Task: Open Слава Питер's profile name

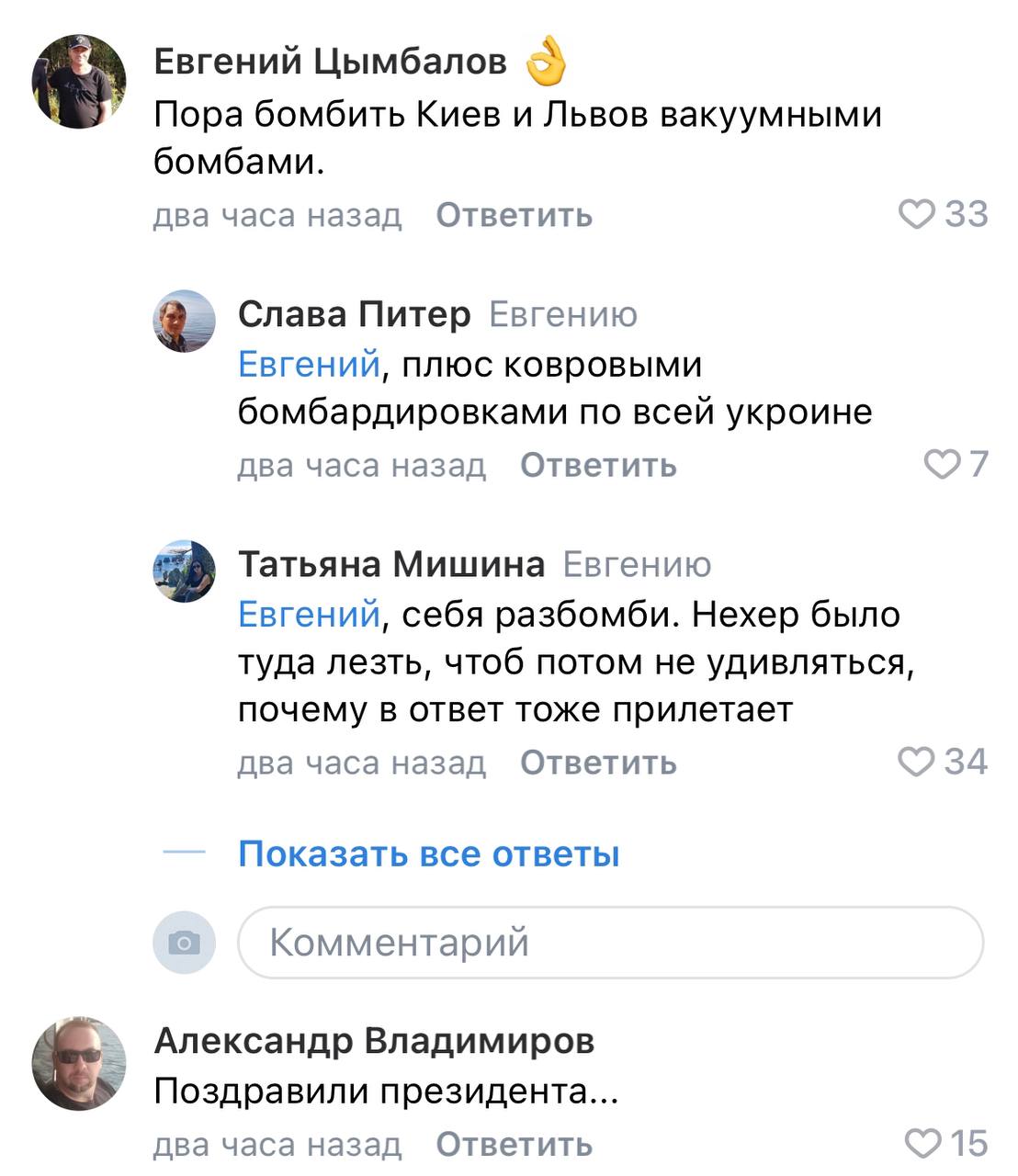Action: [x=354, y=314]
